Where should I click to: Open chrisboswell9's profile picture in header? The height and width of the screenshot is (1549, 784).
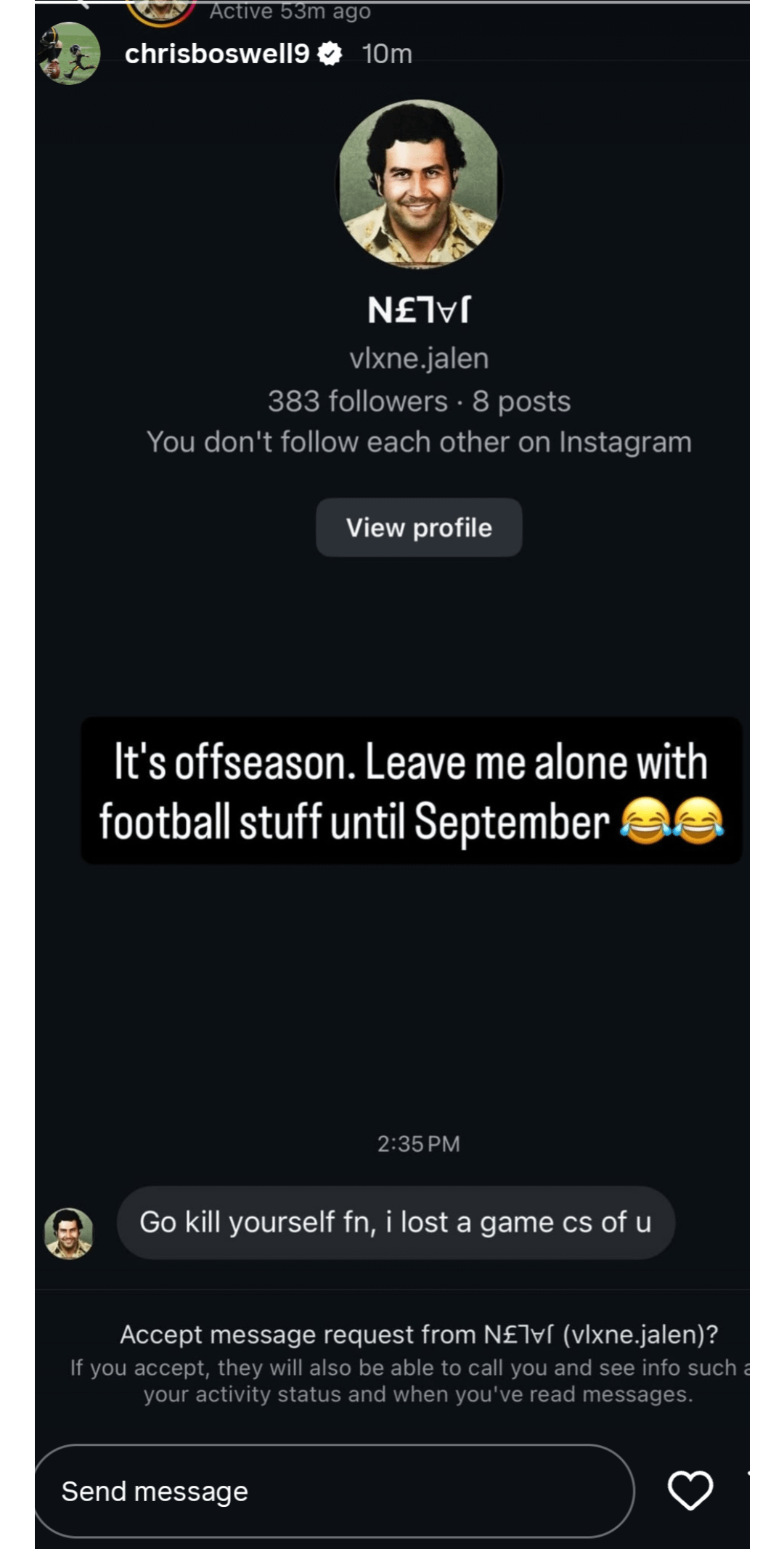[x=69, y=54]
